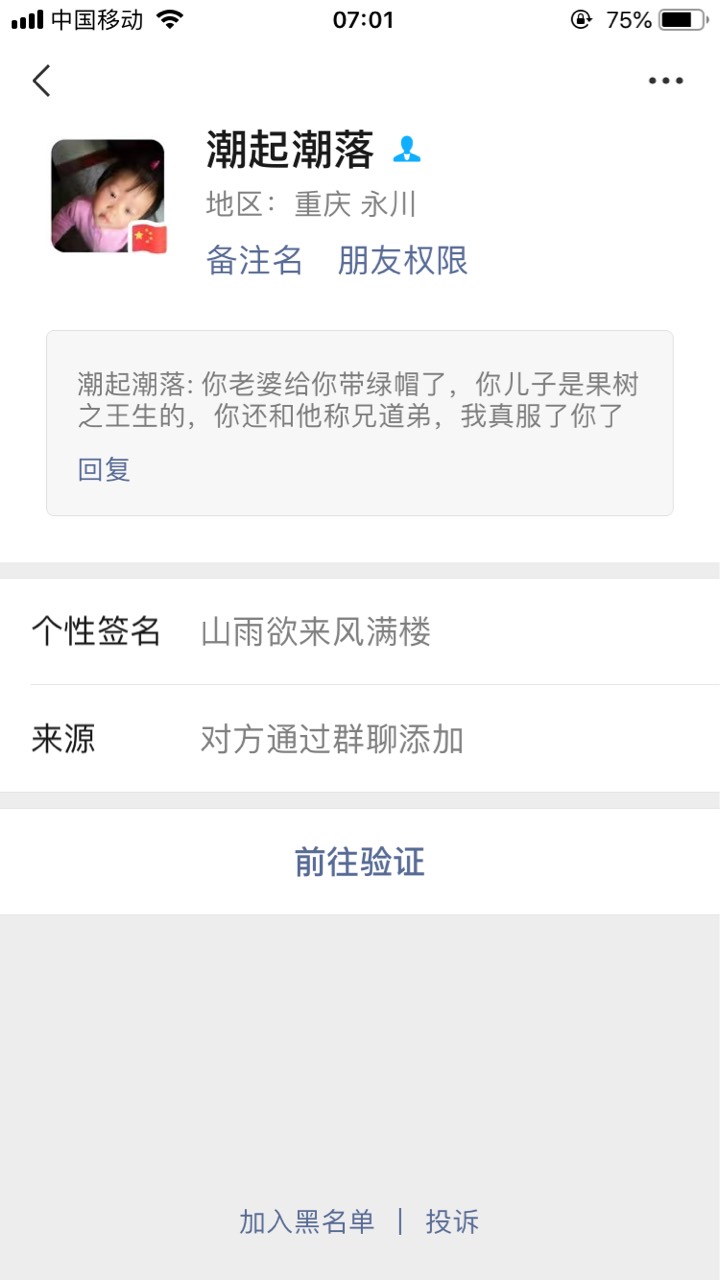Tap 备注名 to set a remark name
Viewport: 720px width, 1280px height.
(x=254, y=260)
